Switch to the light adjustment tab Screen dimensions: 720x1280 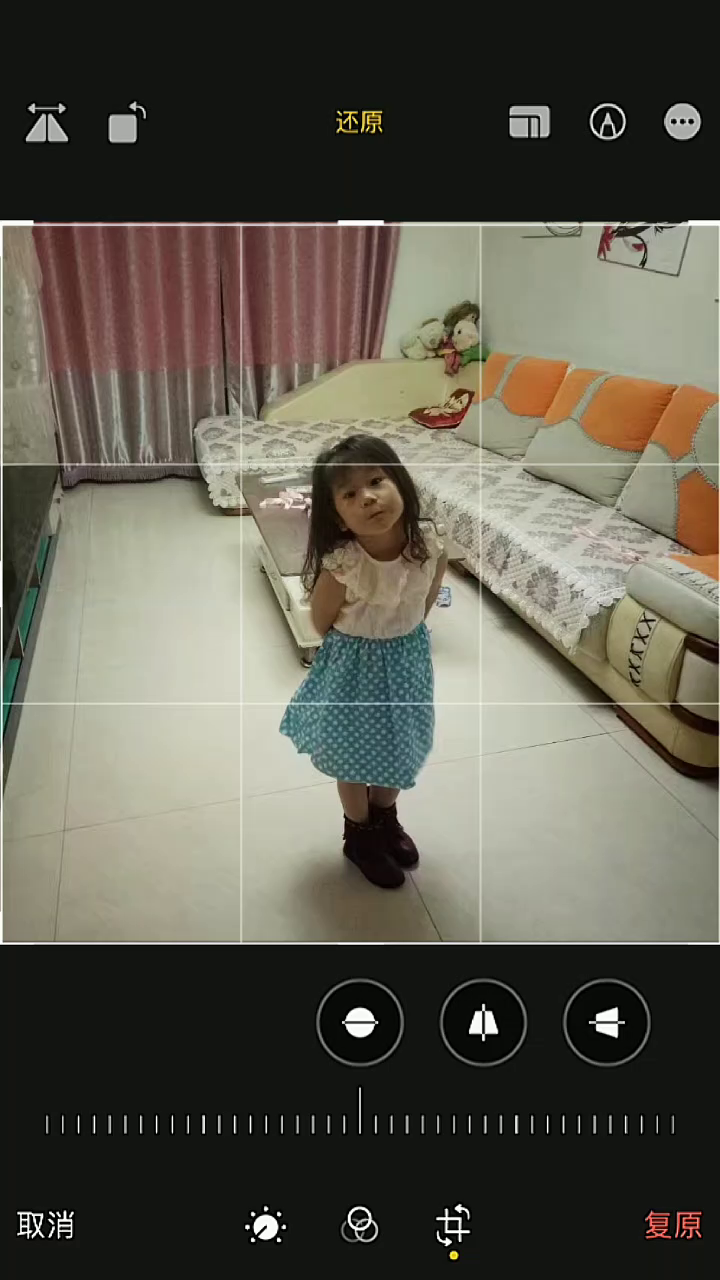[x=266, y=1225]
